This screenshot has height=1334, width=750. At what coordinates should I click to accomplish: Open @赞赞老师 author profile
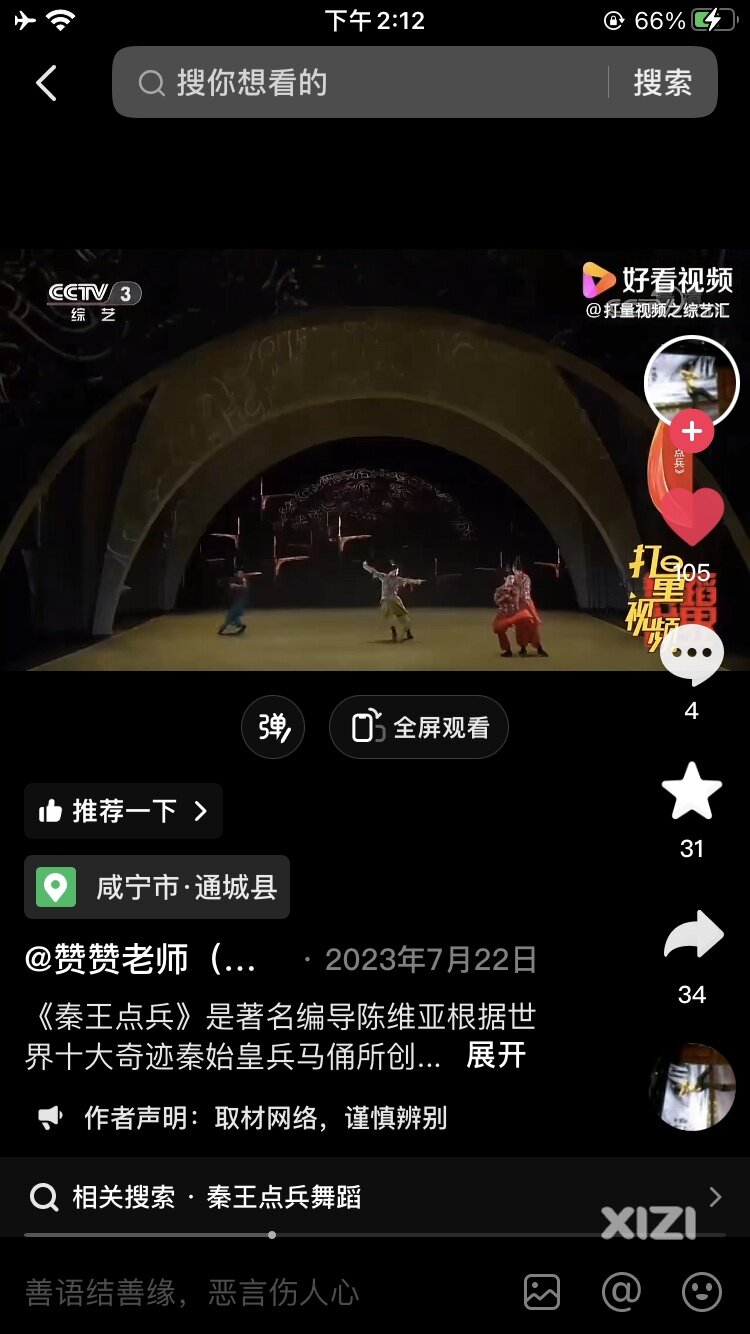[140, 960]
